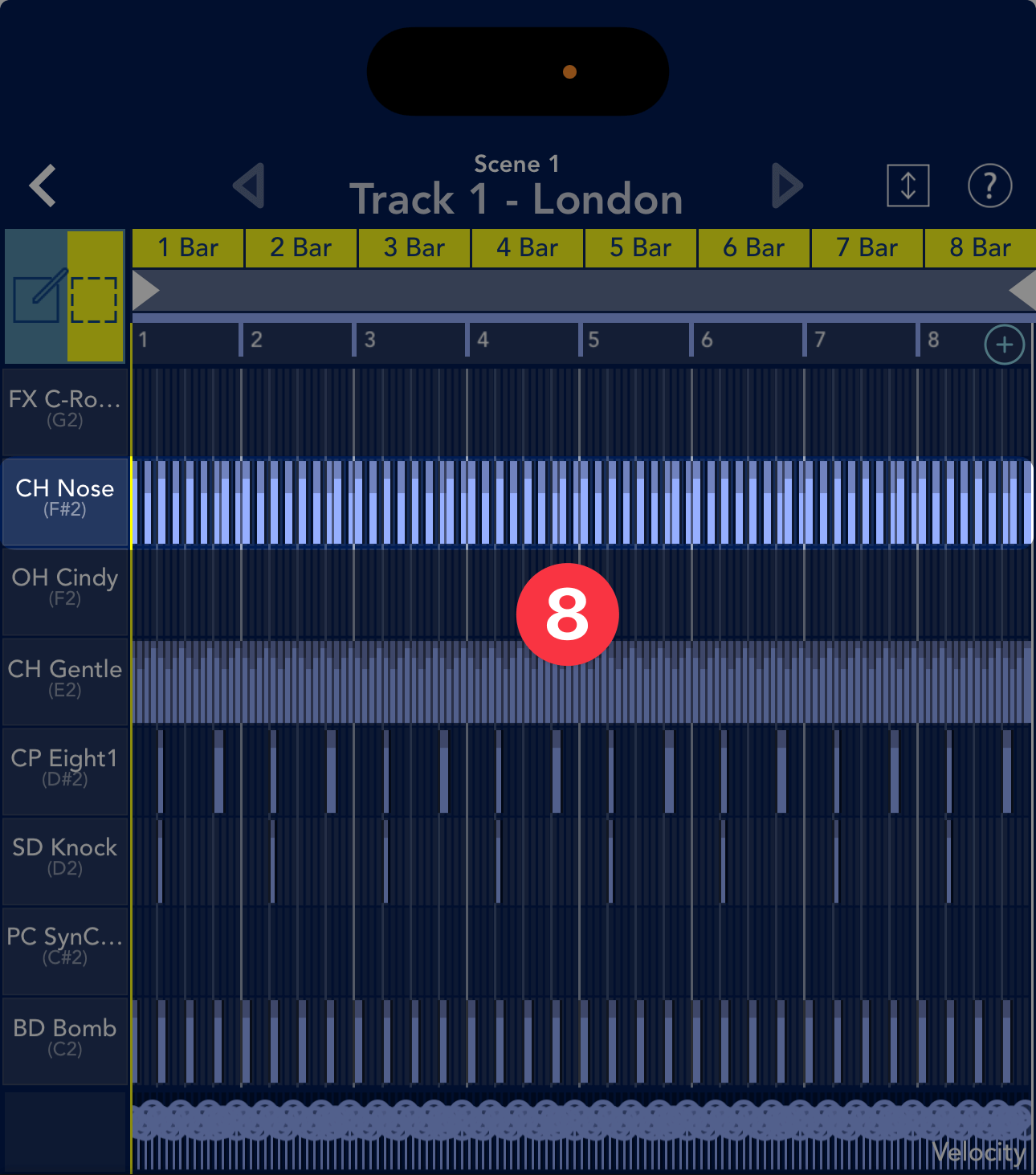Screen dimensions: 1036x1175
Task: Go back with the left chevron
Action: [x=43, y=186]
